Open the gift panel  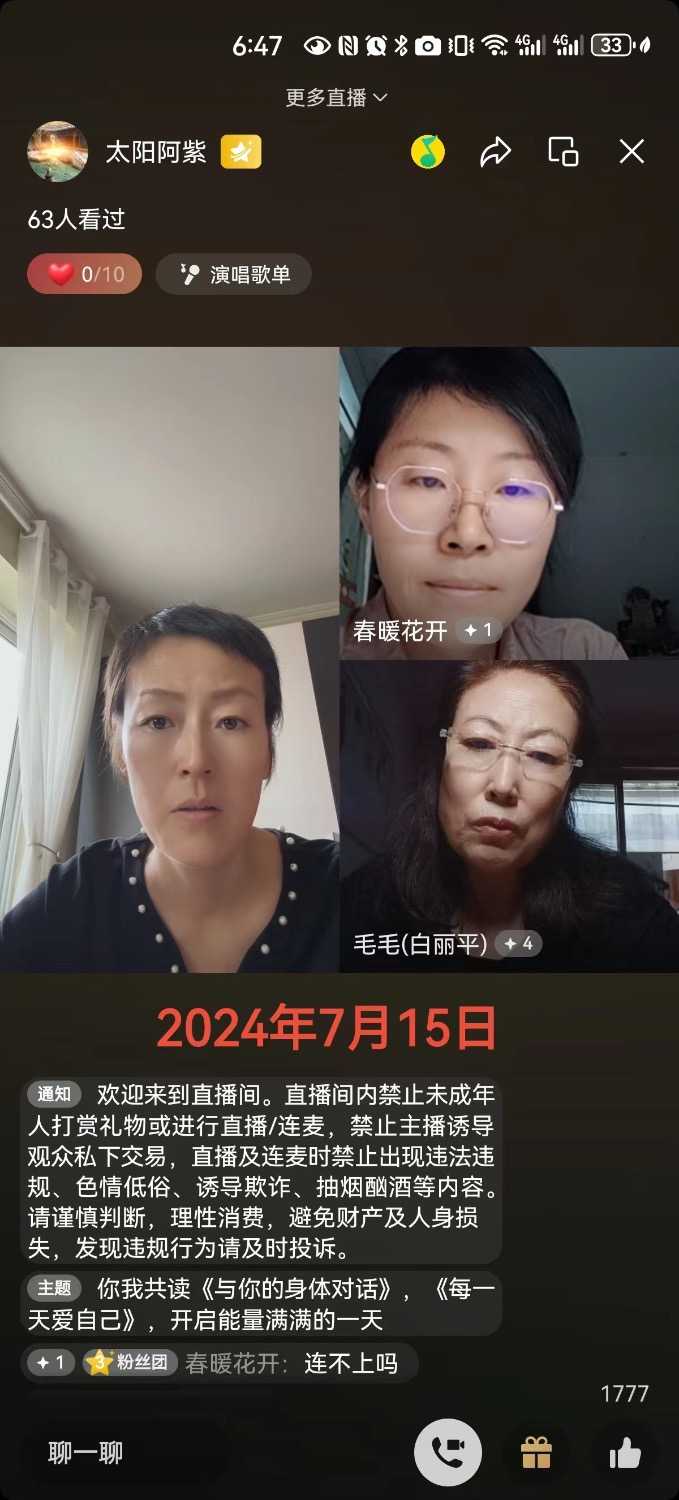coord(536,1453)
